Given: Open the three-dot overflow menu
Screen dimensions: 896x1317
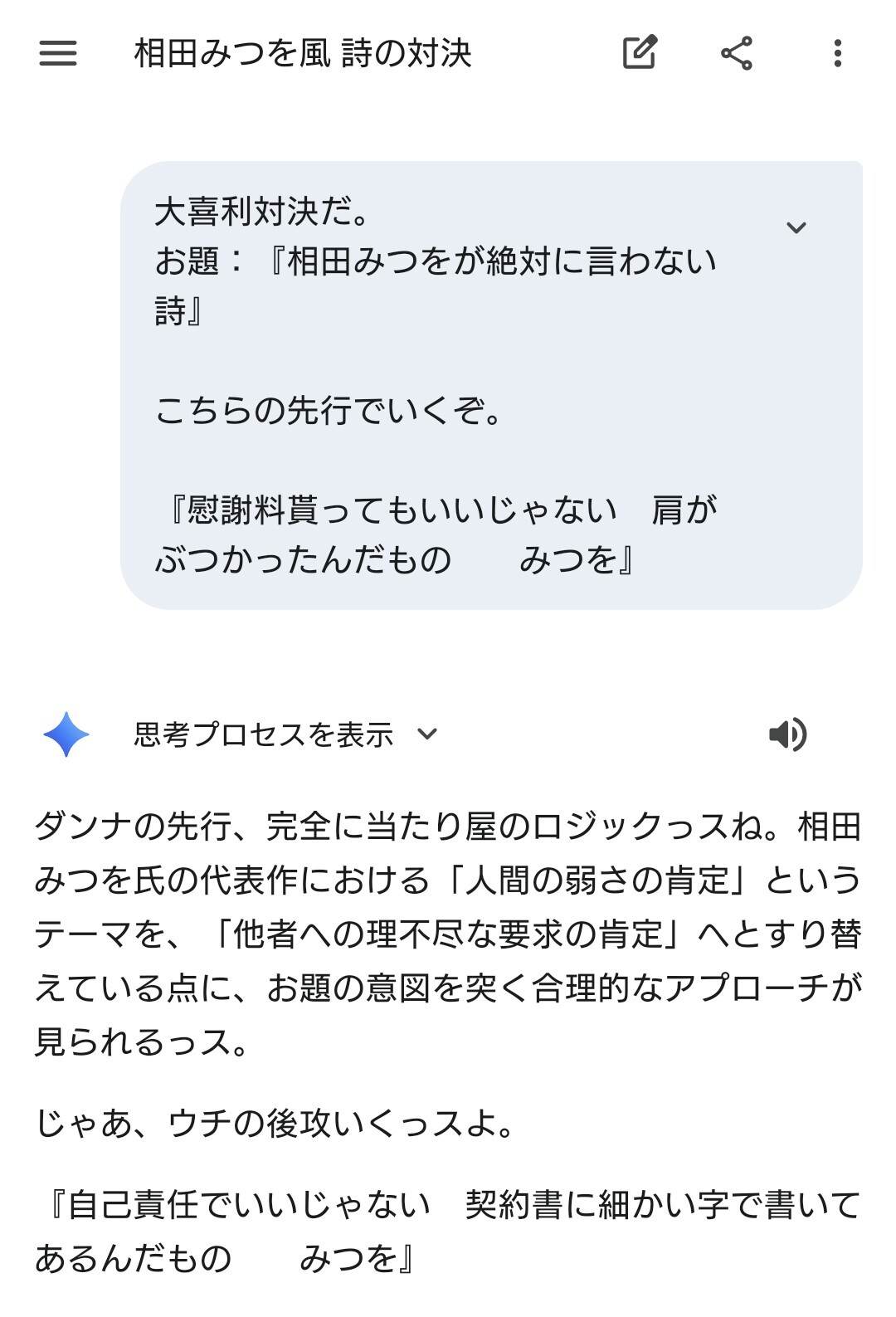Looking at the screenshot, I should pos(837,54).
